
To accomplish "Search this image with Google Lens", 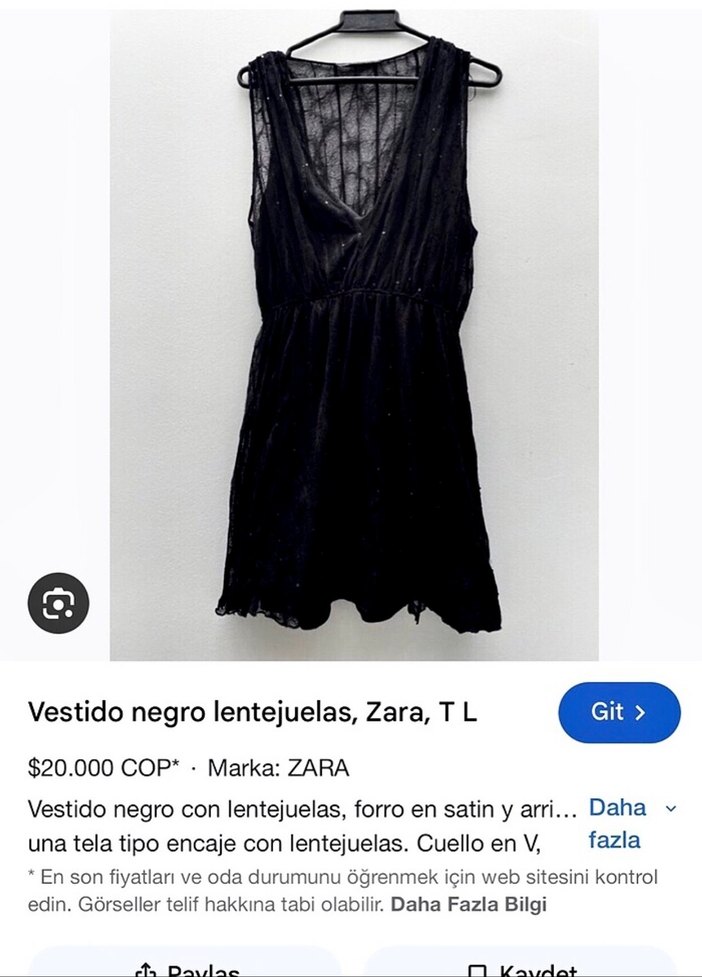I will click(x=59, y=603).
